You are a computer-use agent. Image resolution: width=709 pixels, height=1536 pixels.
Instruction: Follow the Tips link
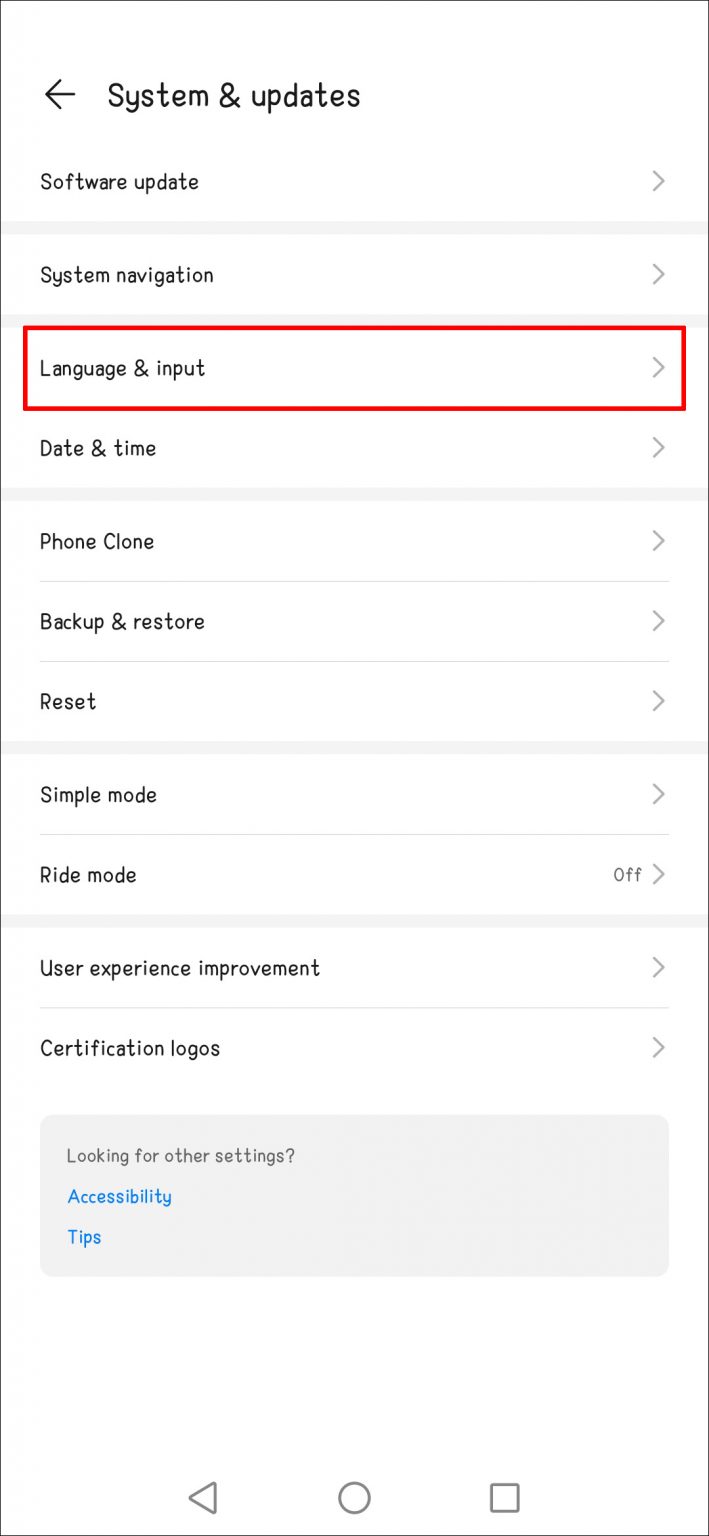click(85, 1237)
